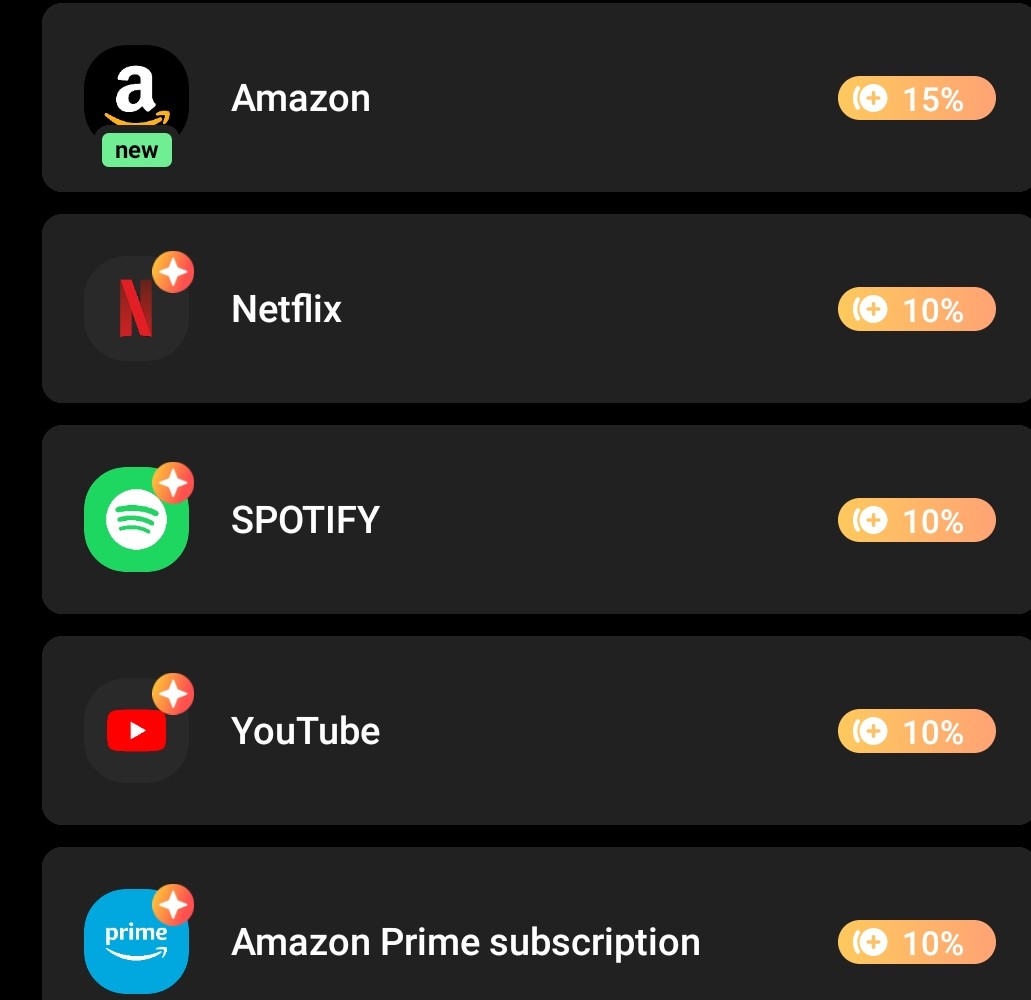
Task: Choose the YouTube cashback row
Action: click(536, 731)
